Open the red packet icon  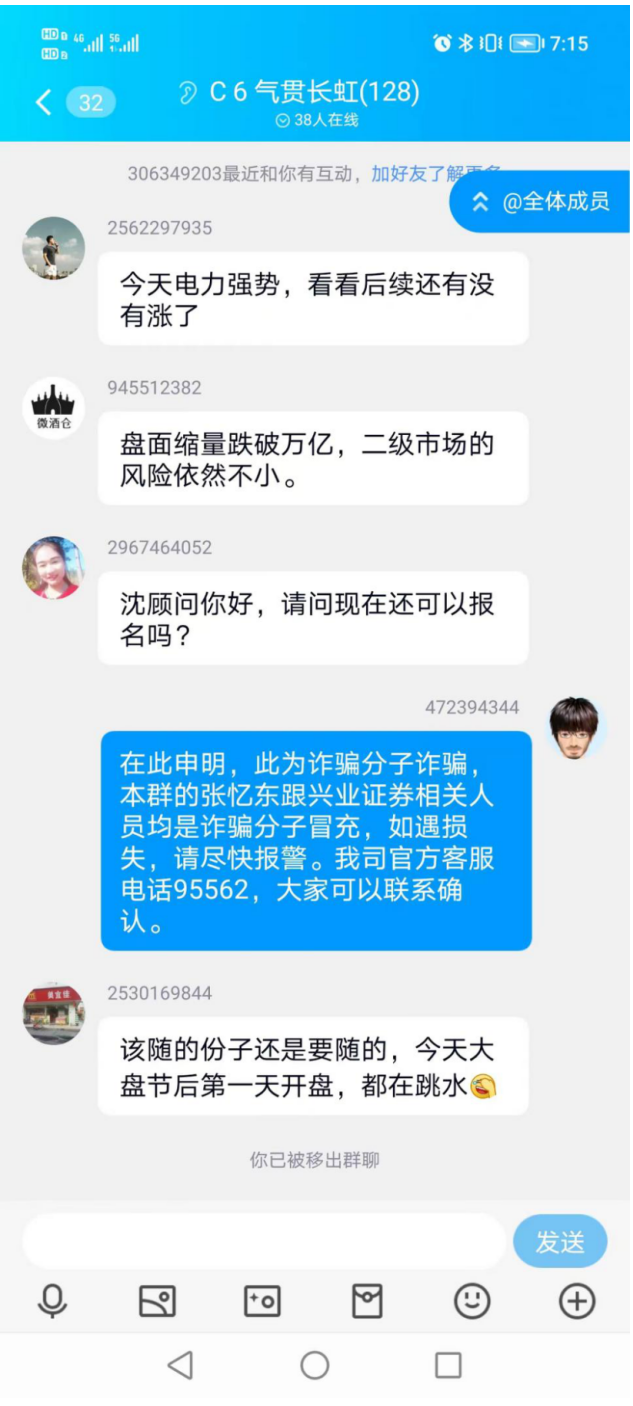pyautogui.click(x=367, y=1300)
